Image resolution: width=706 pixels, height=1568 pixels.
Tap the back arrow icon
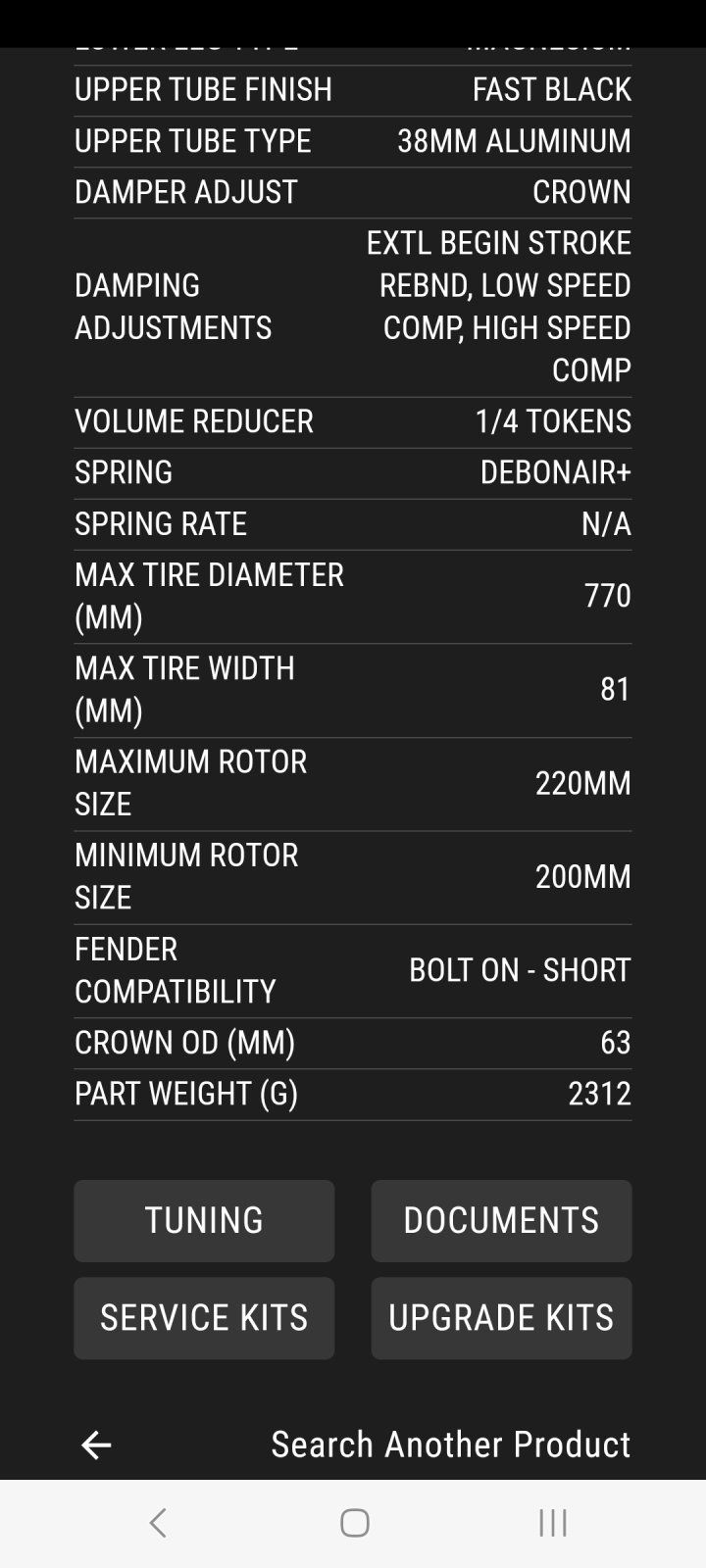tap(96, 1445)
